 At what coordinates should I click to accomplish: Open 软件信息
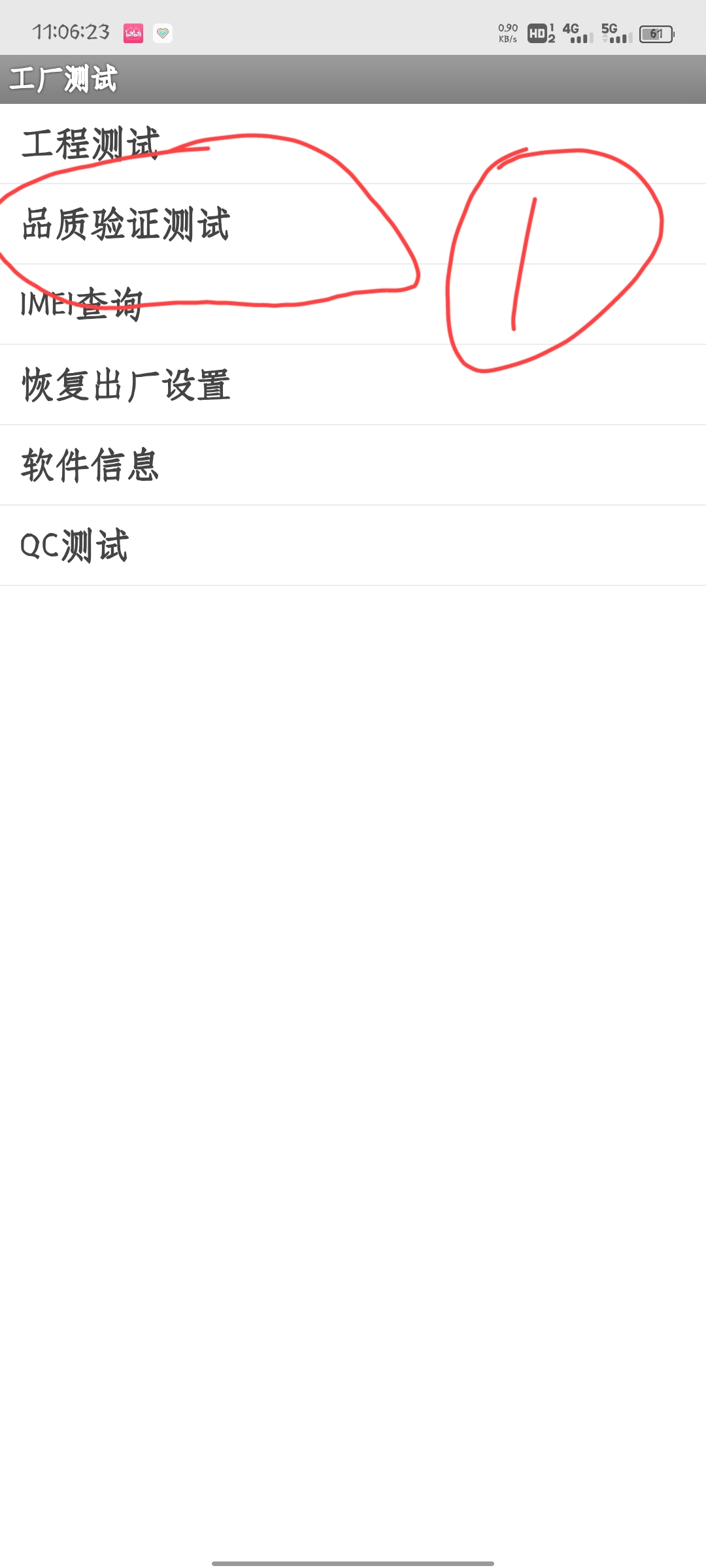[353, 465]
